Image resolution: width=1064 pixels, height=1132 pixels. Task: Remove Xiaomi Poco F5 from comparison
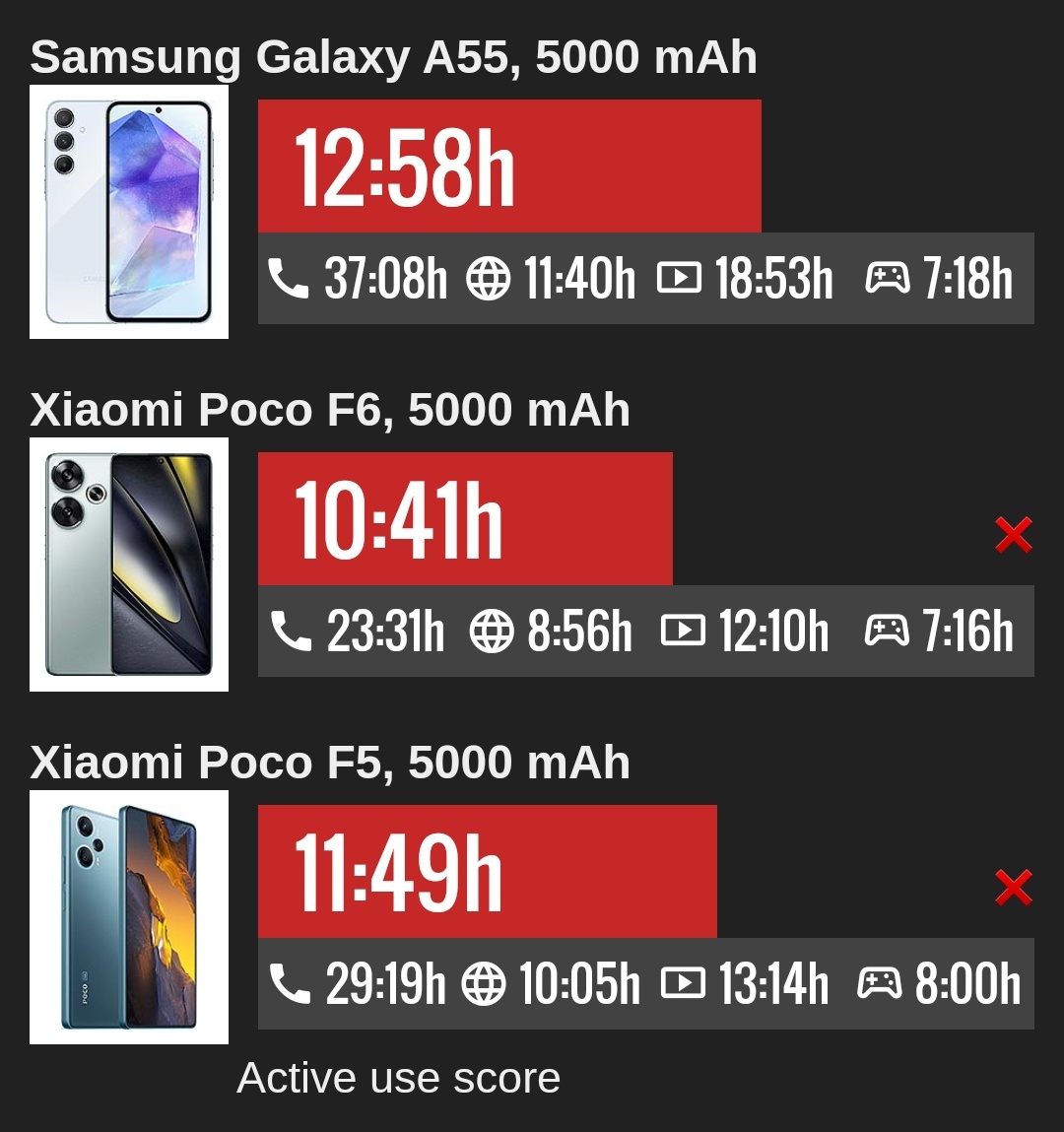pos(1013,888)
